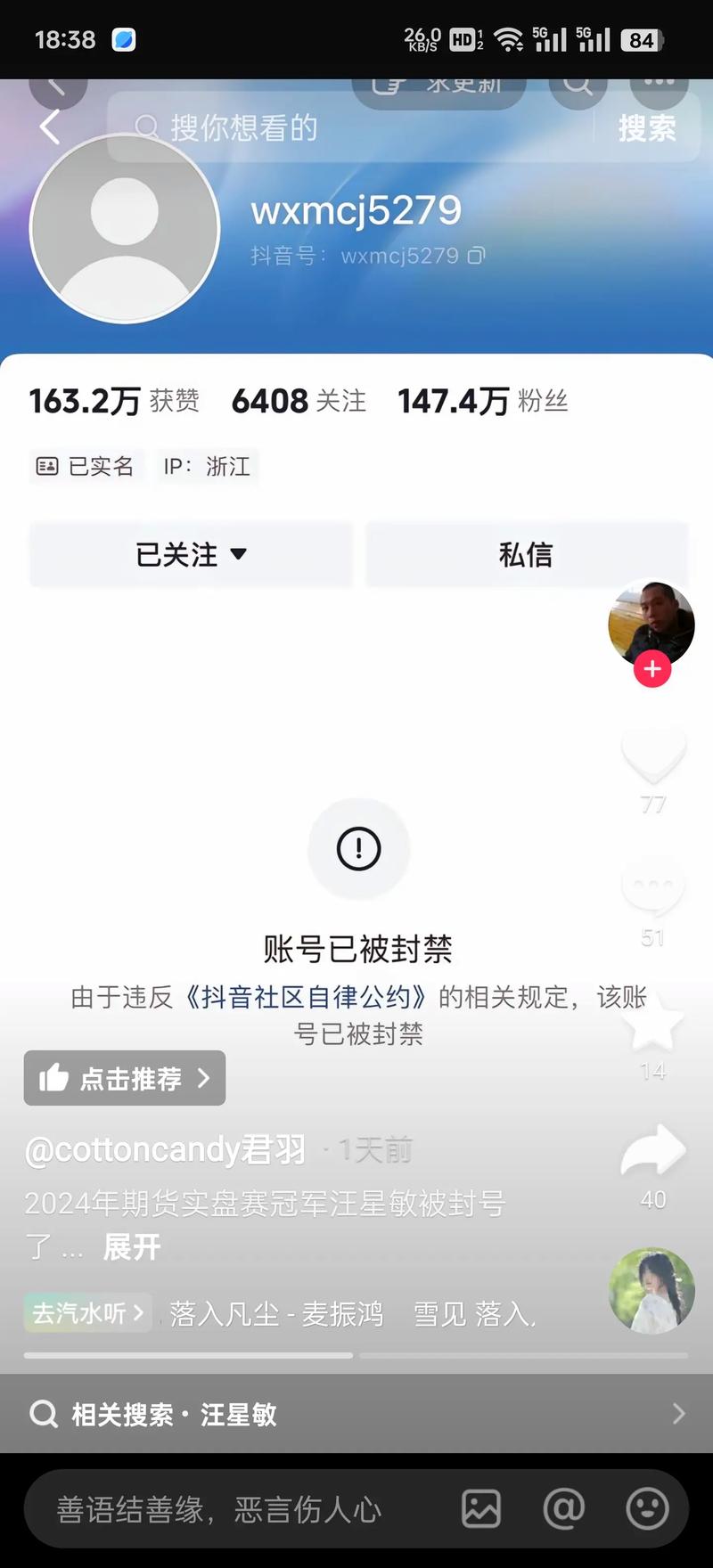Focus the 善语结善缘 comment box
This screenshot has height=1568, width=713.
[232, 1509]
